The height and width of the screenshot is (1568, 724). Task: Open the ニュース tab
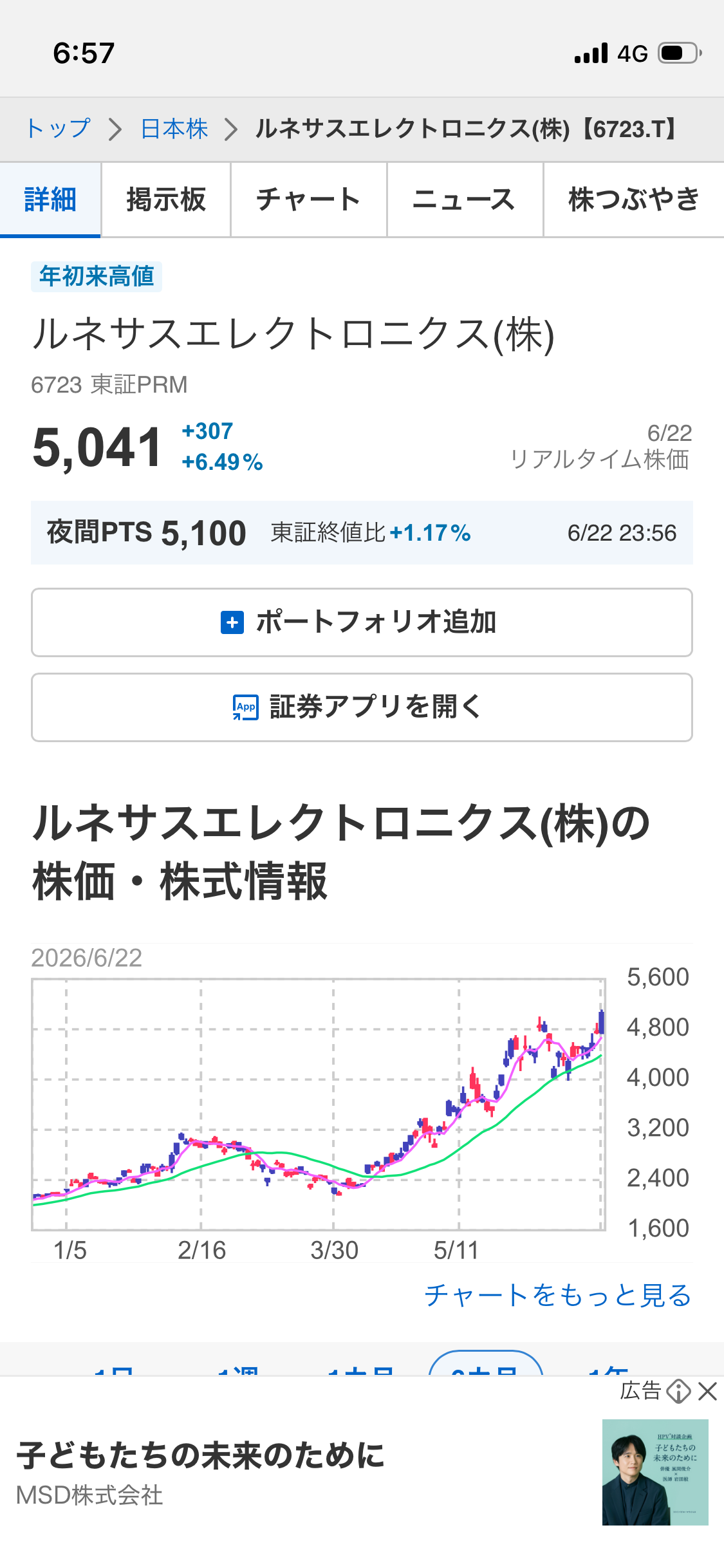click(465, 200)
